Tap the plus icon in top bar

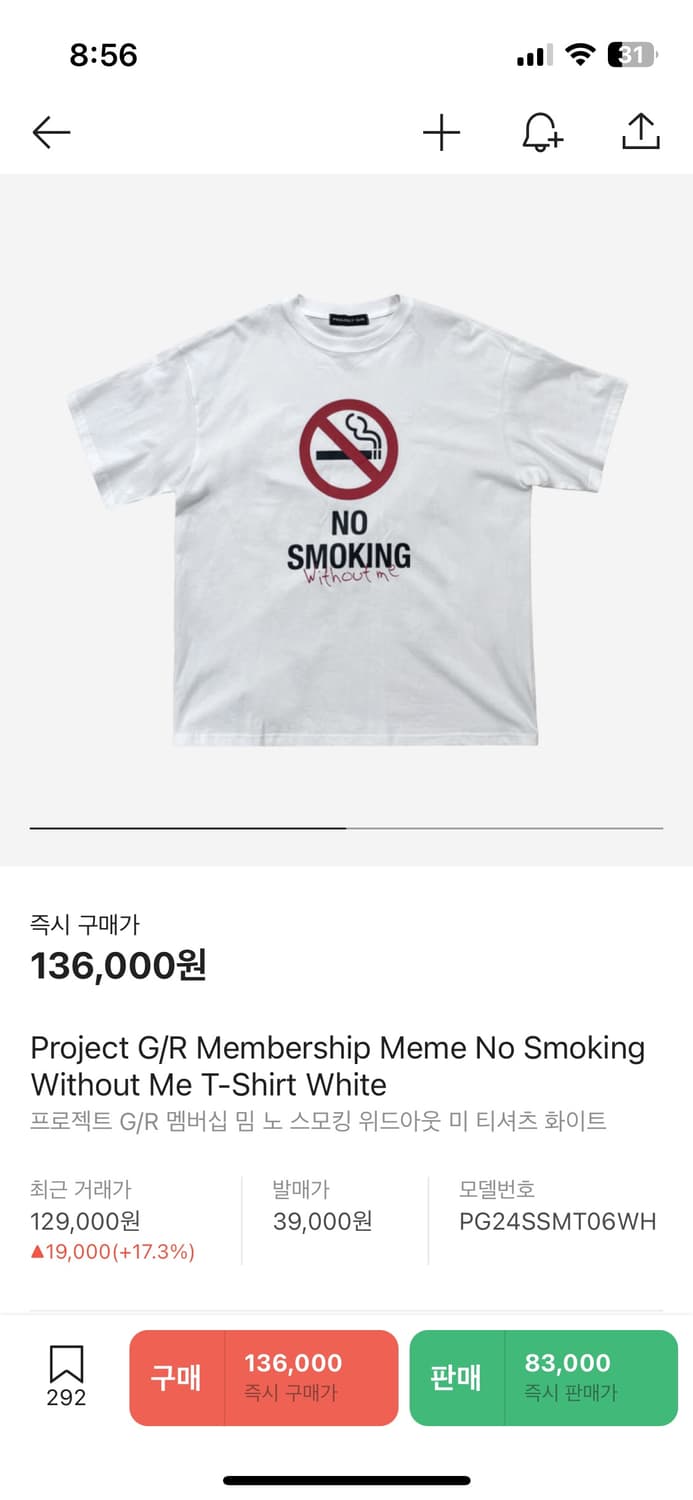pyautogui.click(x=441, y=132)
